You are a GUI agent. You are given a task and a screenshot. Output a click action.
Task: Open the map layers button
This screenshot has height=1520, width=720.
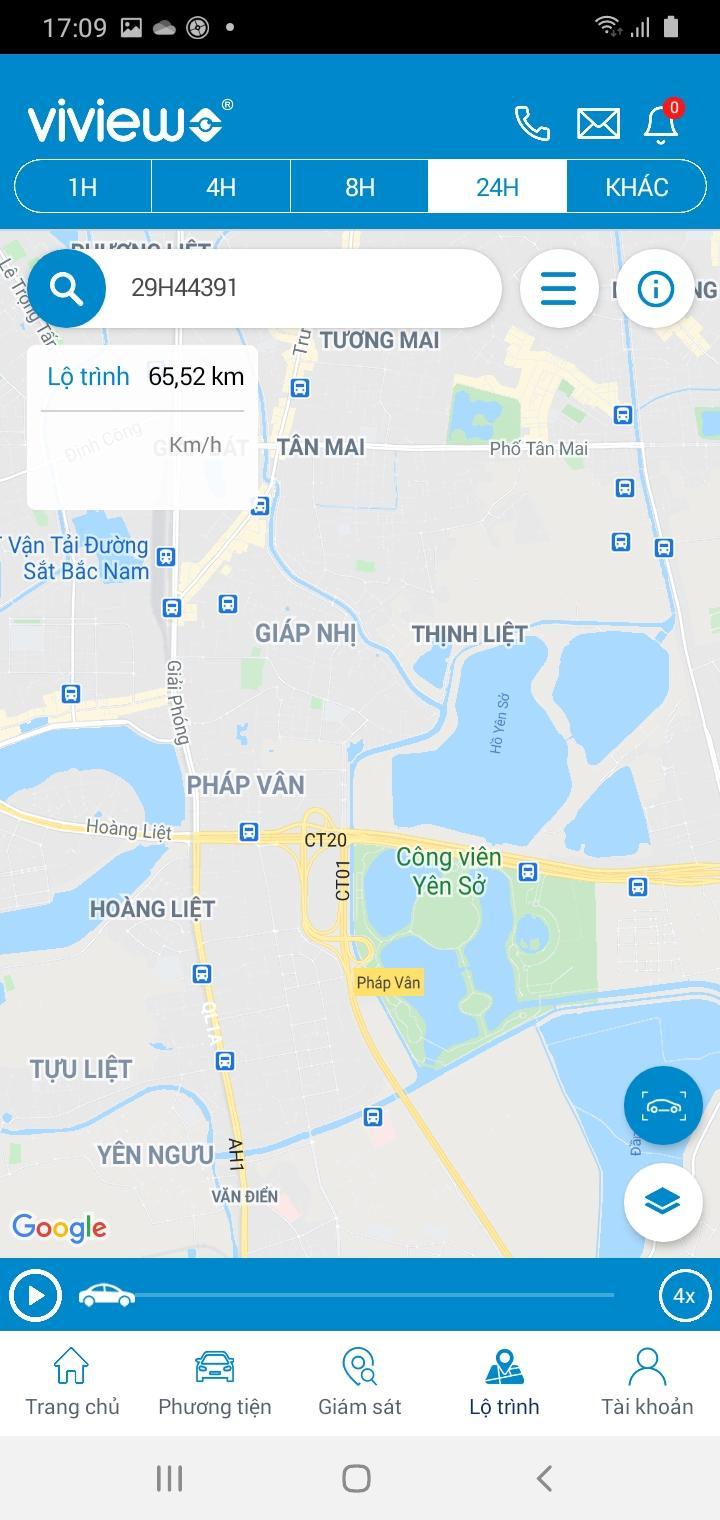tap(663, 1203)
